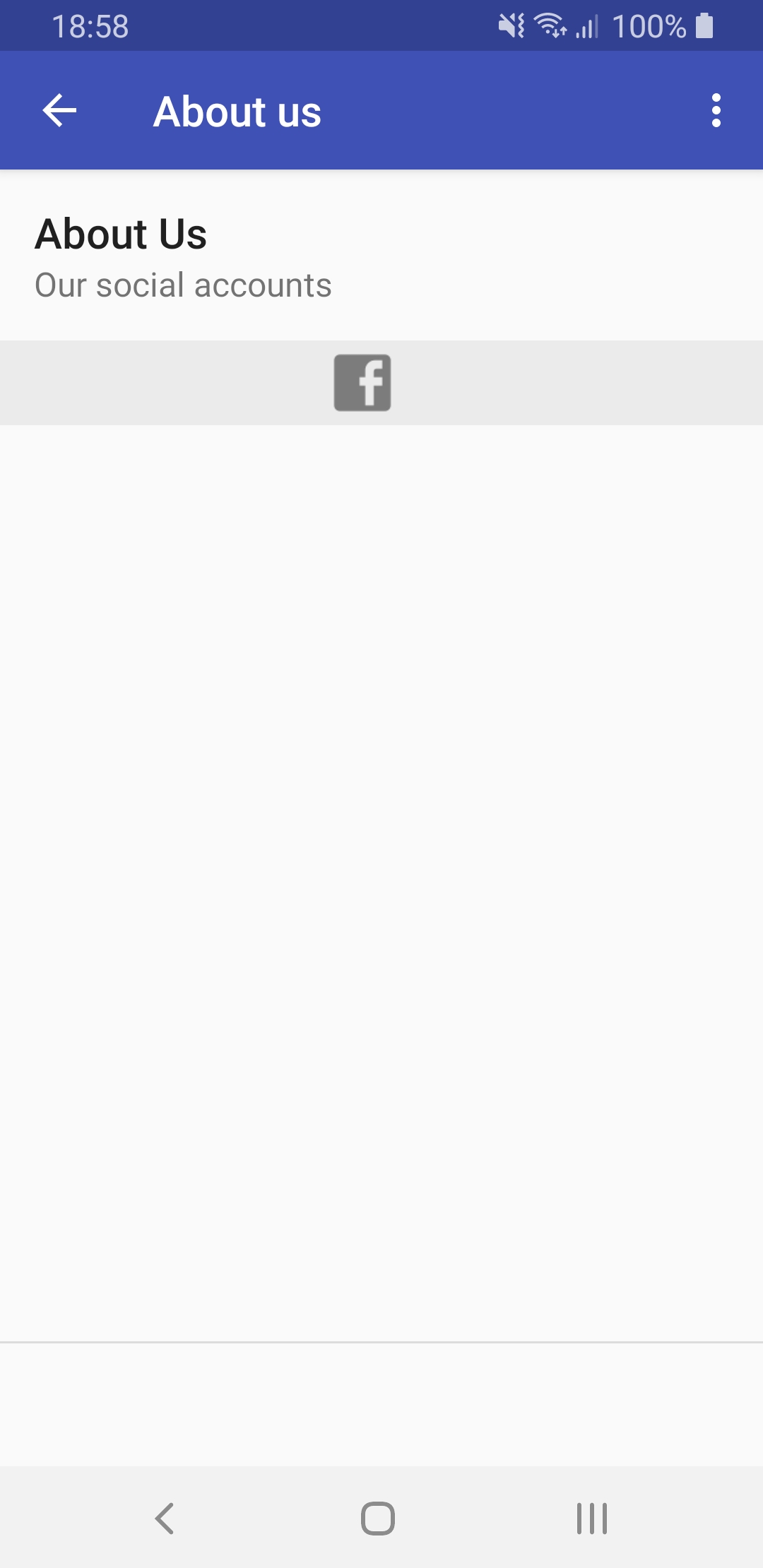Open the Facebook social account page
Image resolution: width=763 pixels, height=1568 pixels.
click(362, 383)
